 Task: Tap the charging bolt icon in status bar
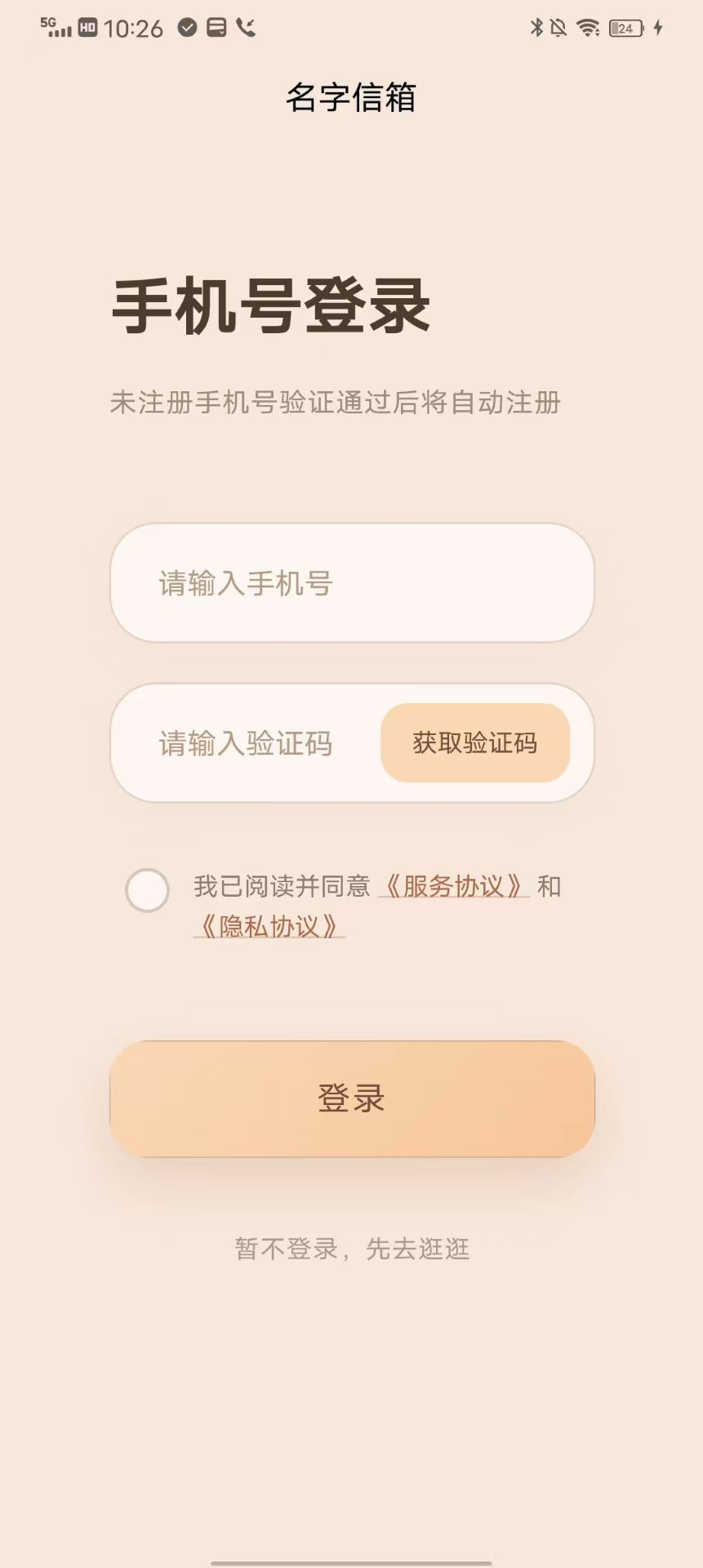point(660,27)
